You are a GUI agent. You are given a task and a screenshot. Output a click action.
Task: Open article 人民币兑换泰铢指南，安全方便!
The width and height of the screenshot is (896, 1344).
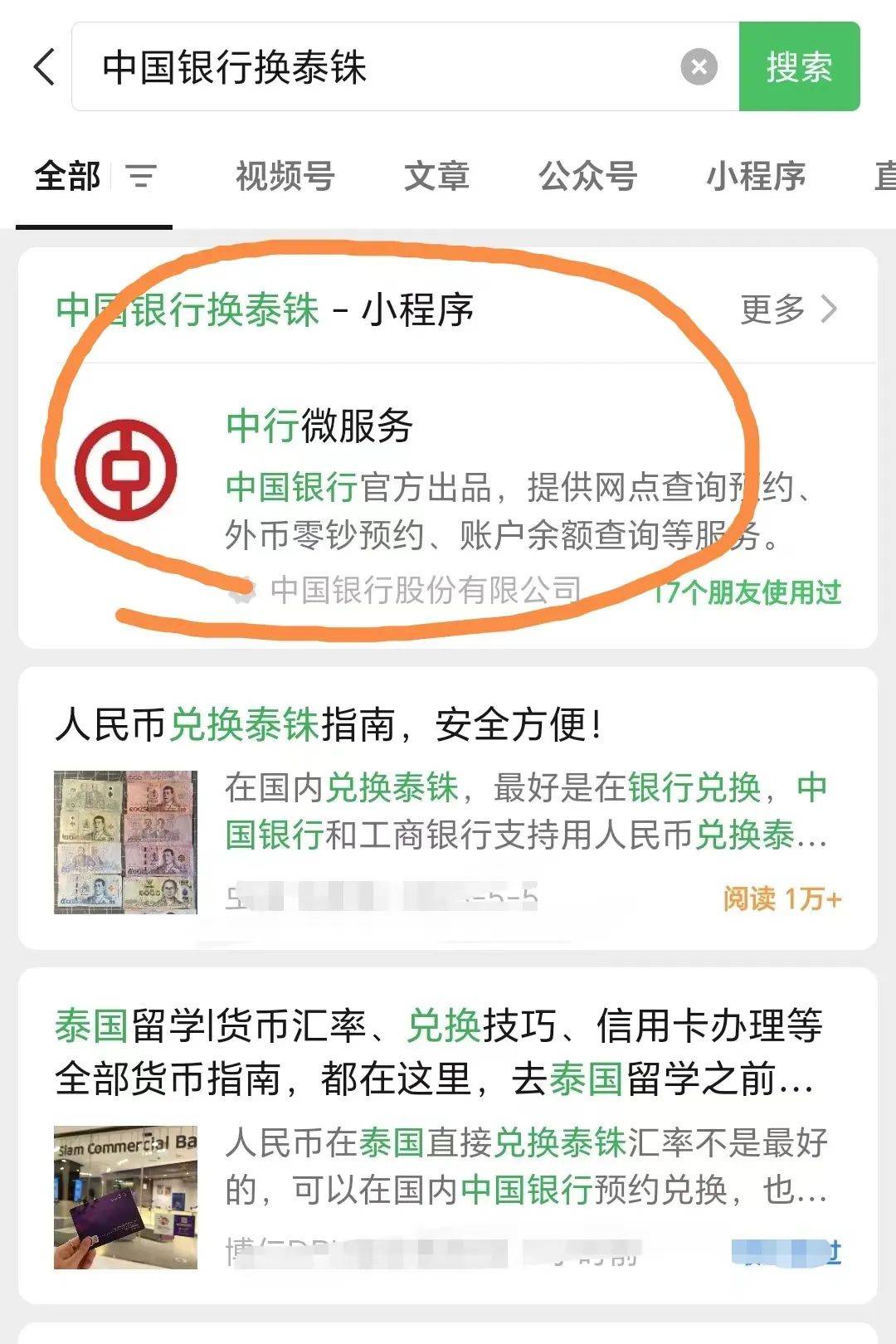[332, 723]
